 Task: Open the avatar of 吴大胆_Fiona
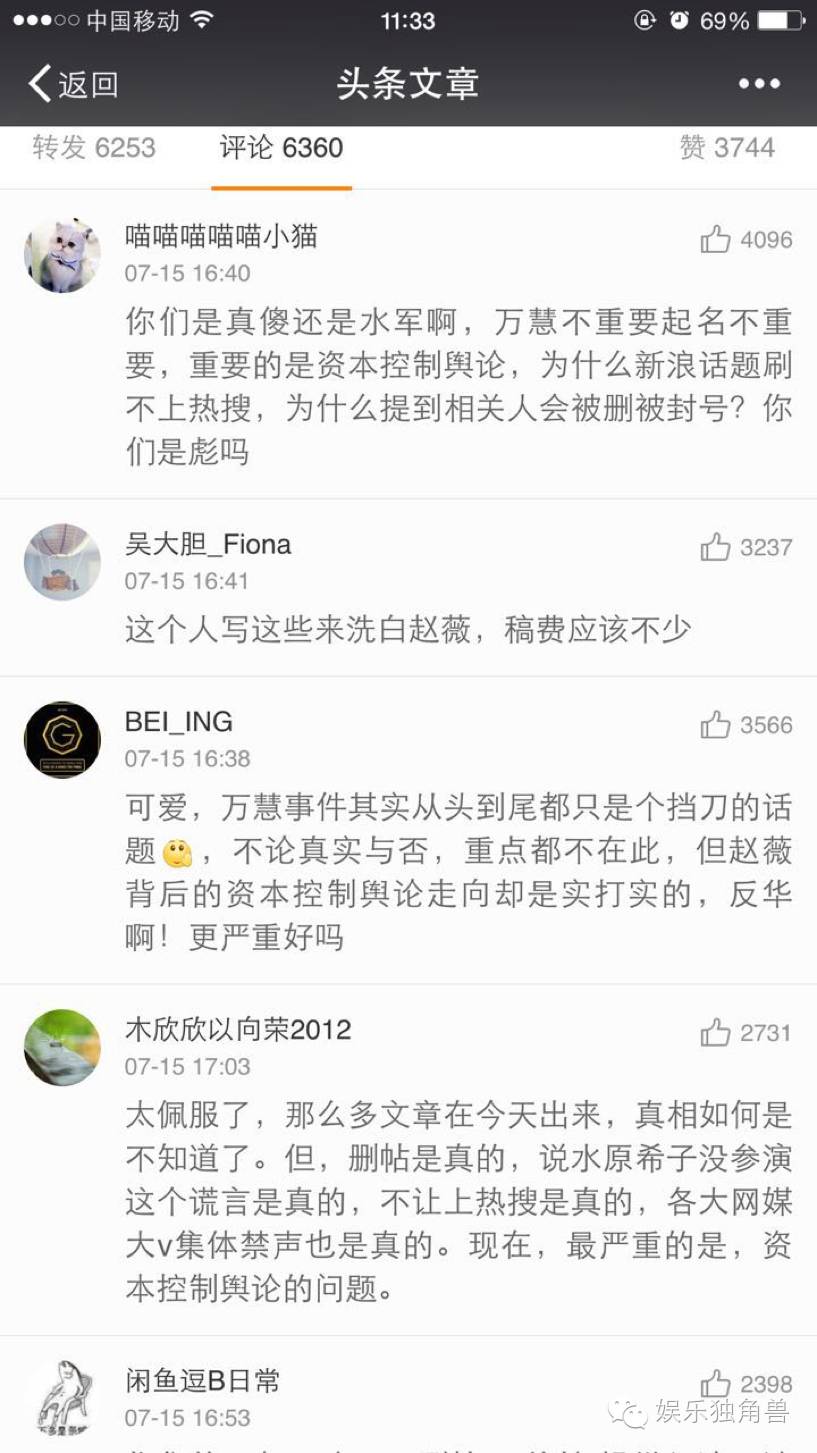(x=62, y=562)
